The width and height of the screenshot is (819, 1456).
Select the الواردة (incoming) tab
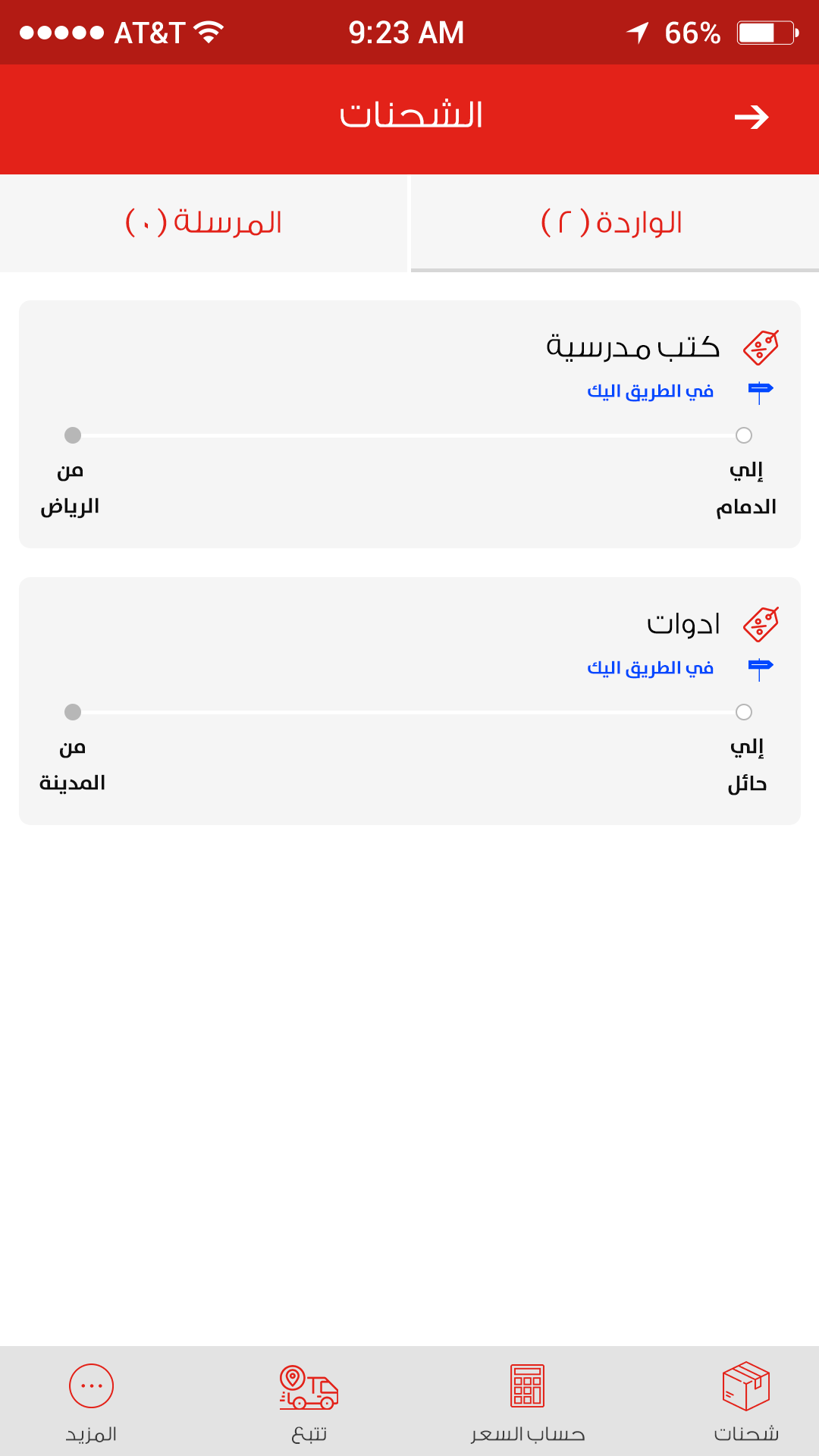tap(613, 223)
